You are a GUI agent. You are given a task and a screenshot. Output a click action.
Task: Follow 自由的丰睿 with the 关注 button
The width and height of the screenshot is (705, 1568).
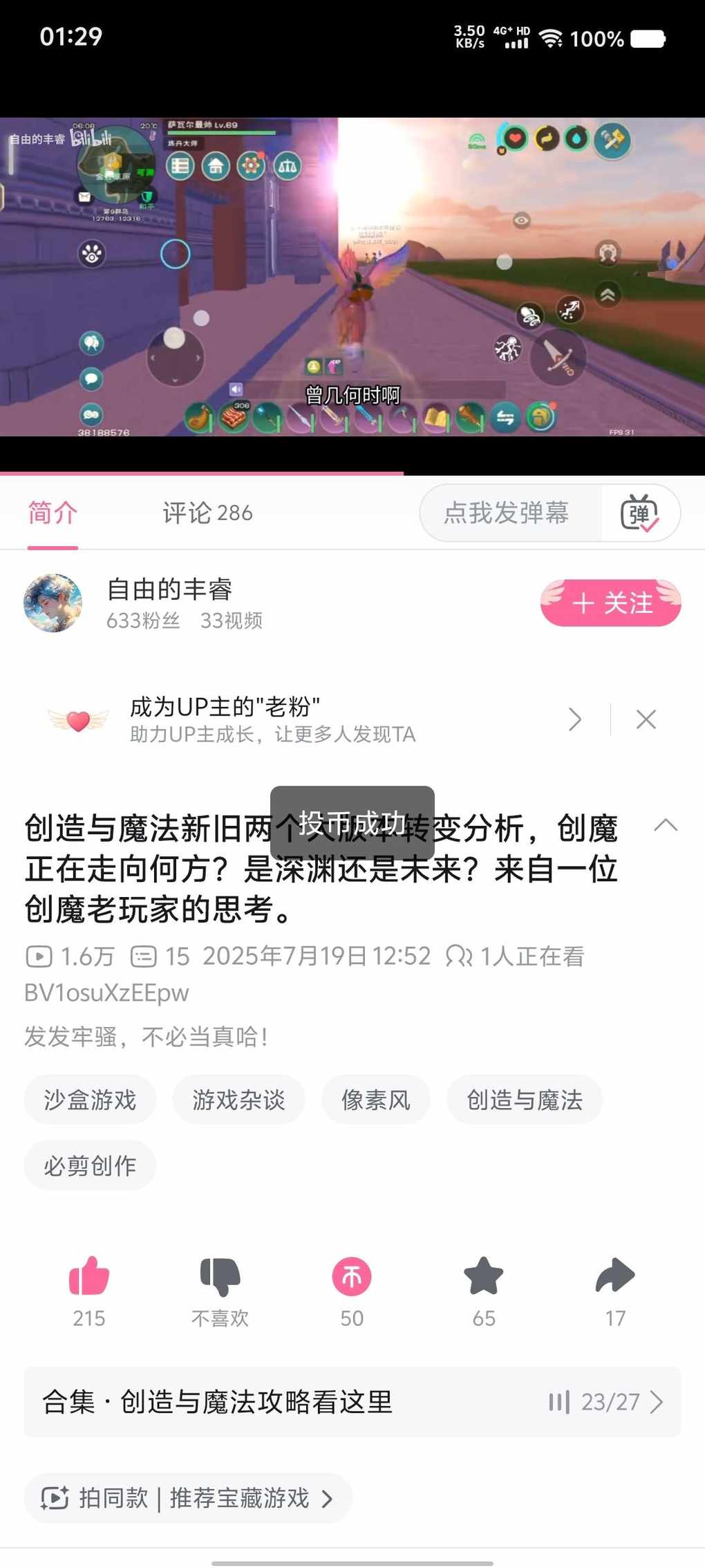[x=610, y=603]
